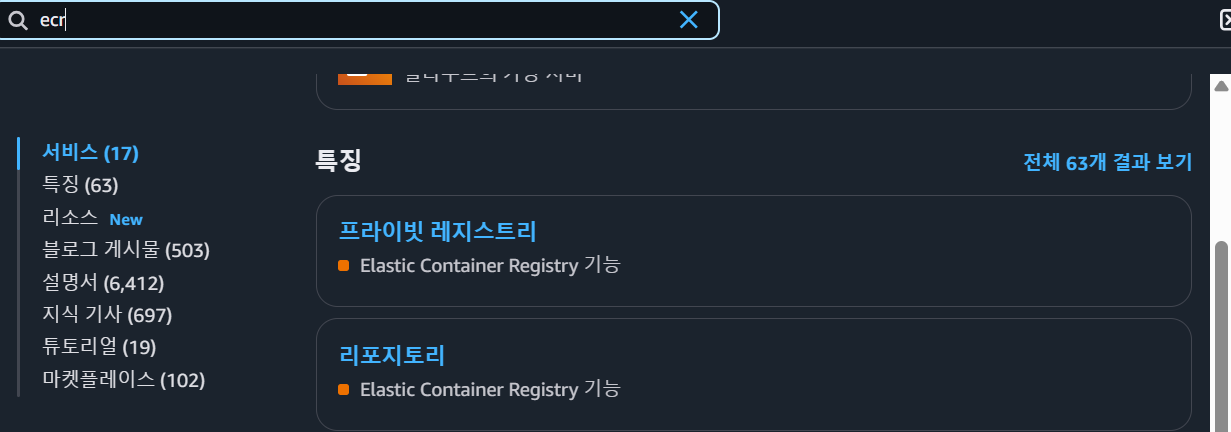Clear the search text with the X
This screenshot has width=1231, height=432.
tap(689, 20)
